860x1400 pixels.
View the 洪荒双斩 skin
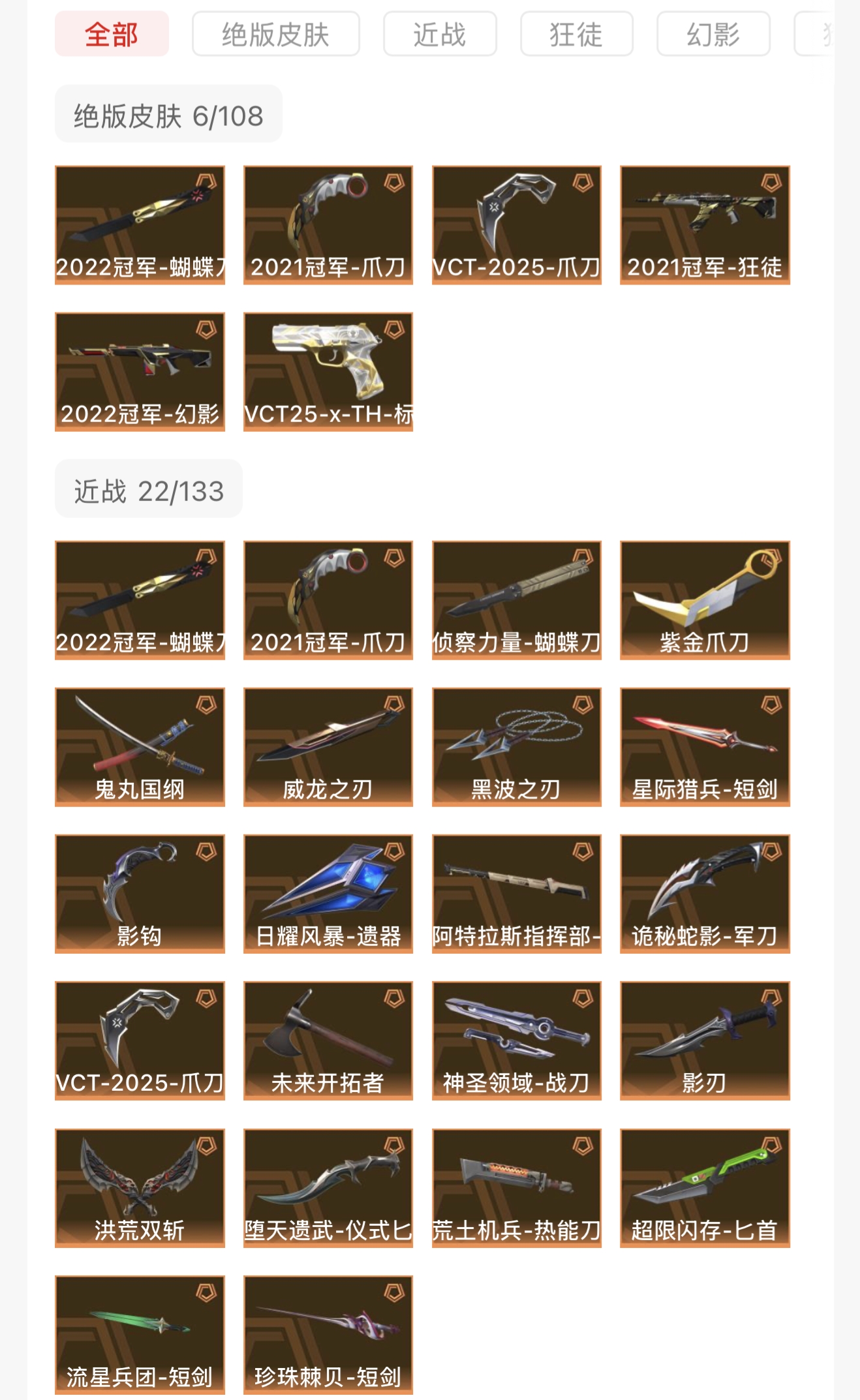coord(140,1187)
